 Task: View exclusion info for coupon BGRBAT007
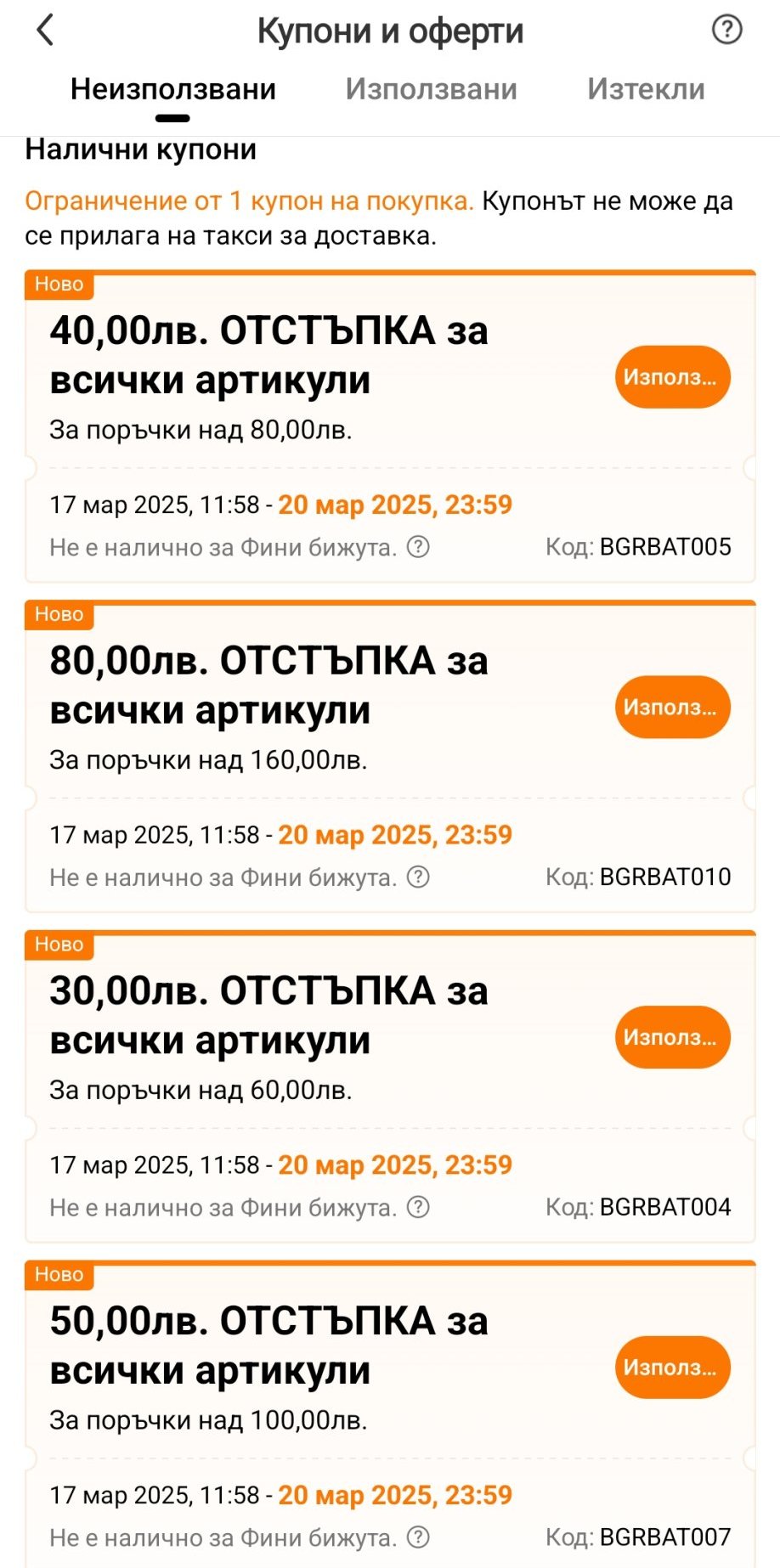[x=418, y=1537]
